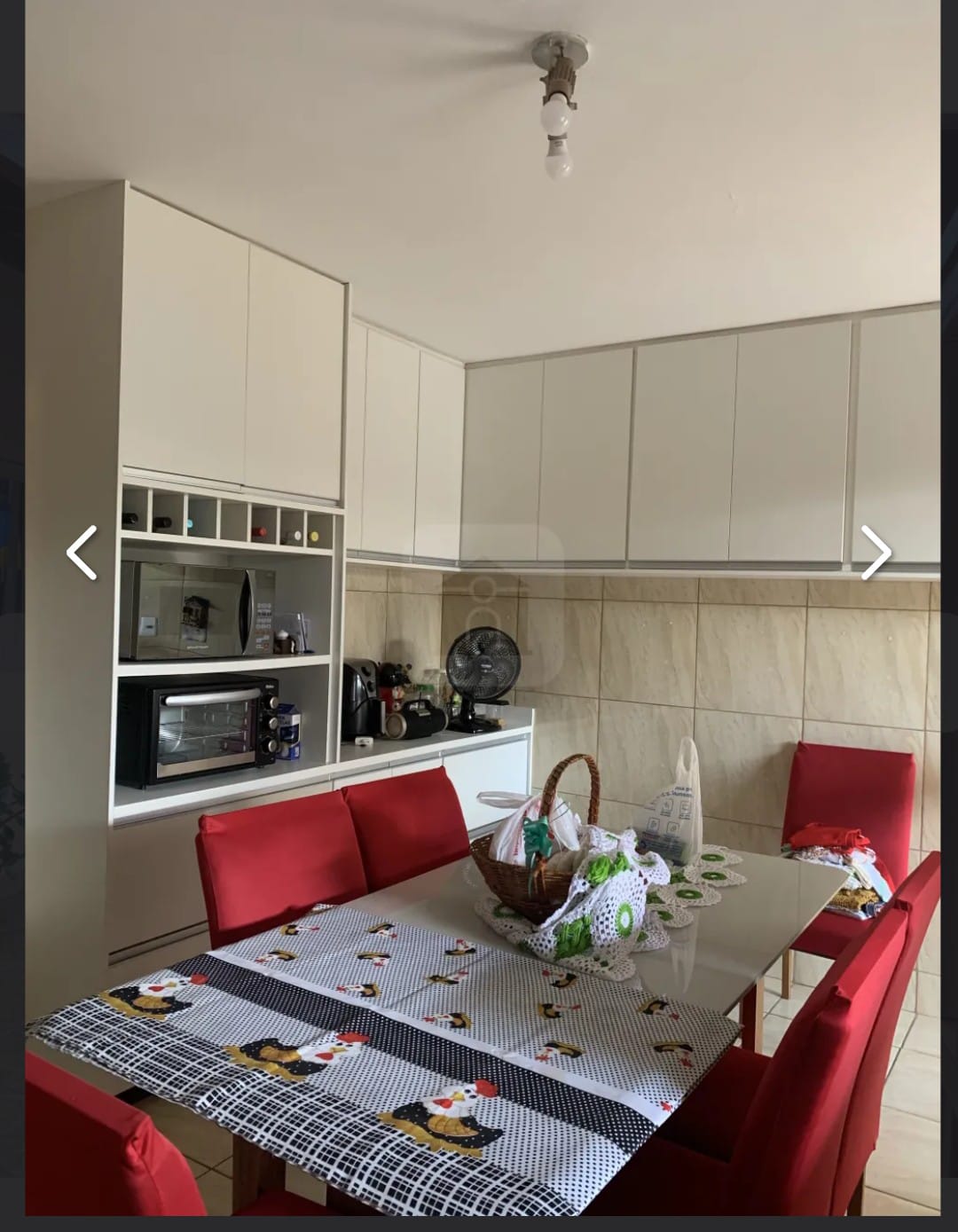Go to the previous photo
This screenshot has width=958, height=1232.
coord(82,553)
